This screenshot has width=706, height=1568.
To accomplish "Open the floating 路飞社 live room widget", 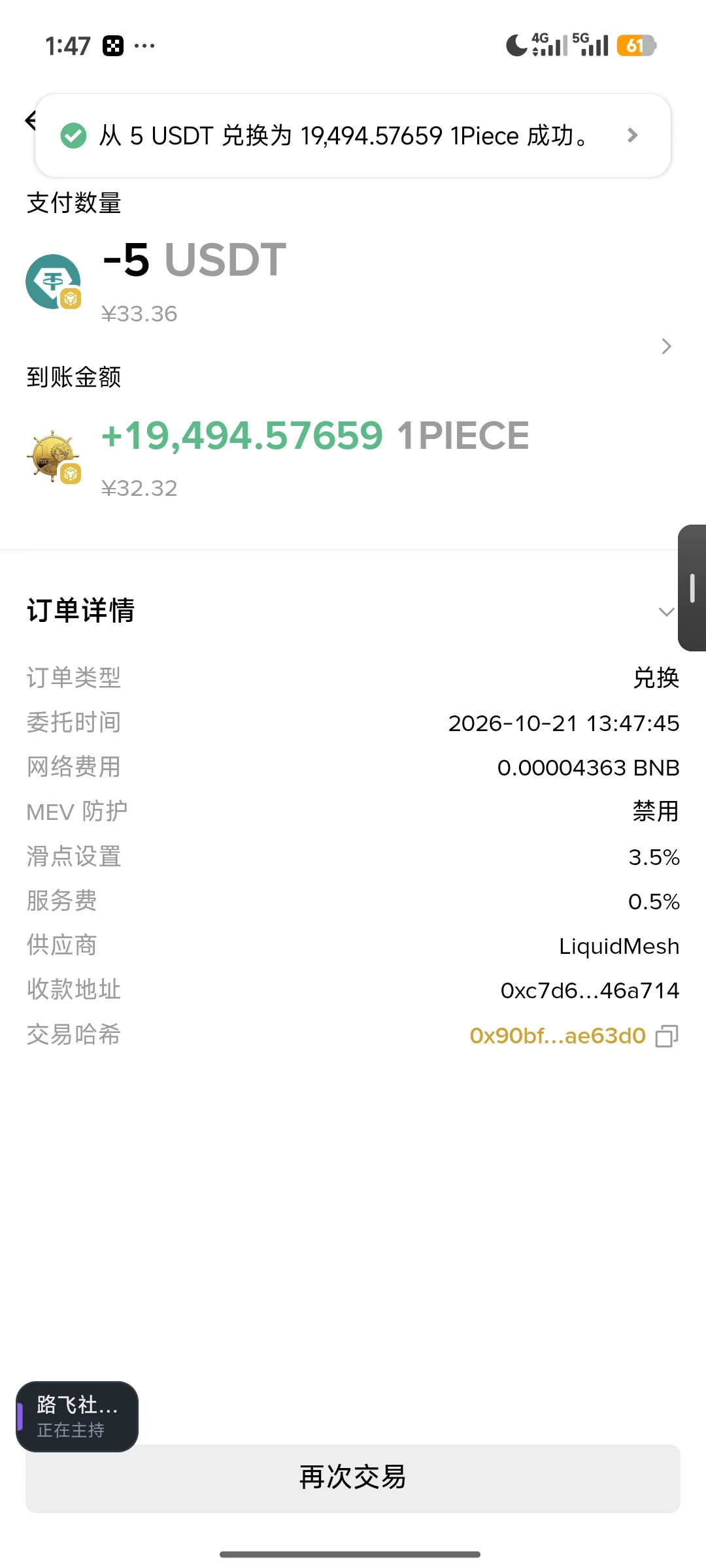I will (x=77, y=1417).
